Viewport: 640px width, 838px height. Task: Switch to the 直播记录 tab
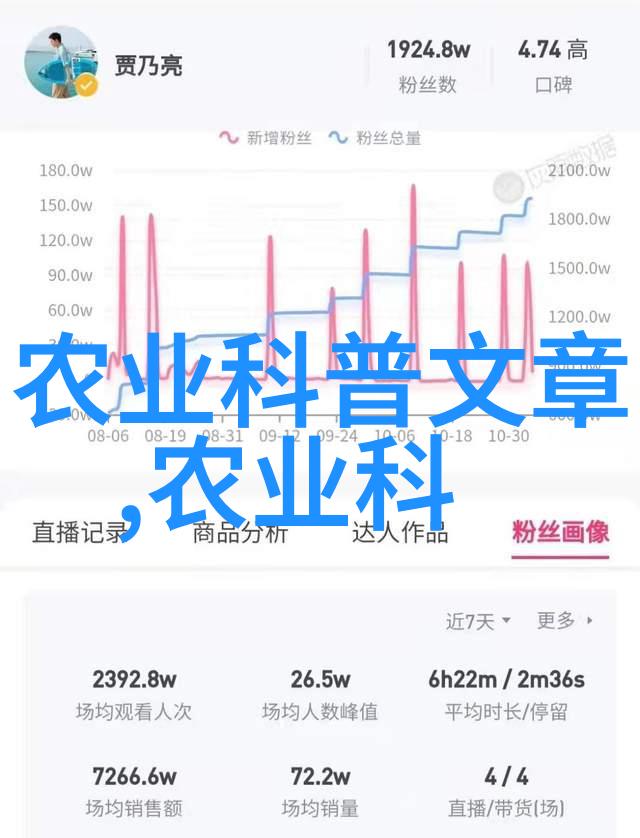80,532
